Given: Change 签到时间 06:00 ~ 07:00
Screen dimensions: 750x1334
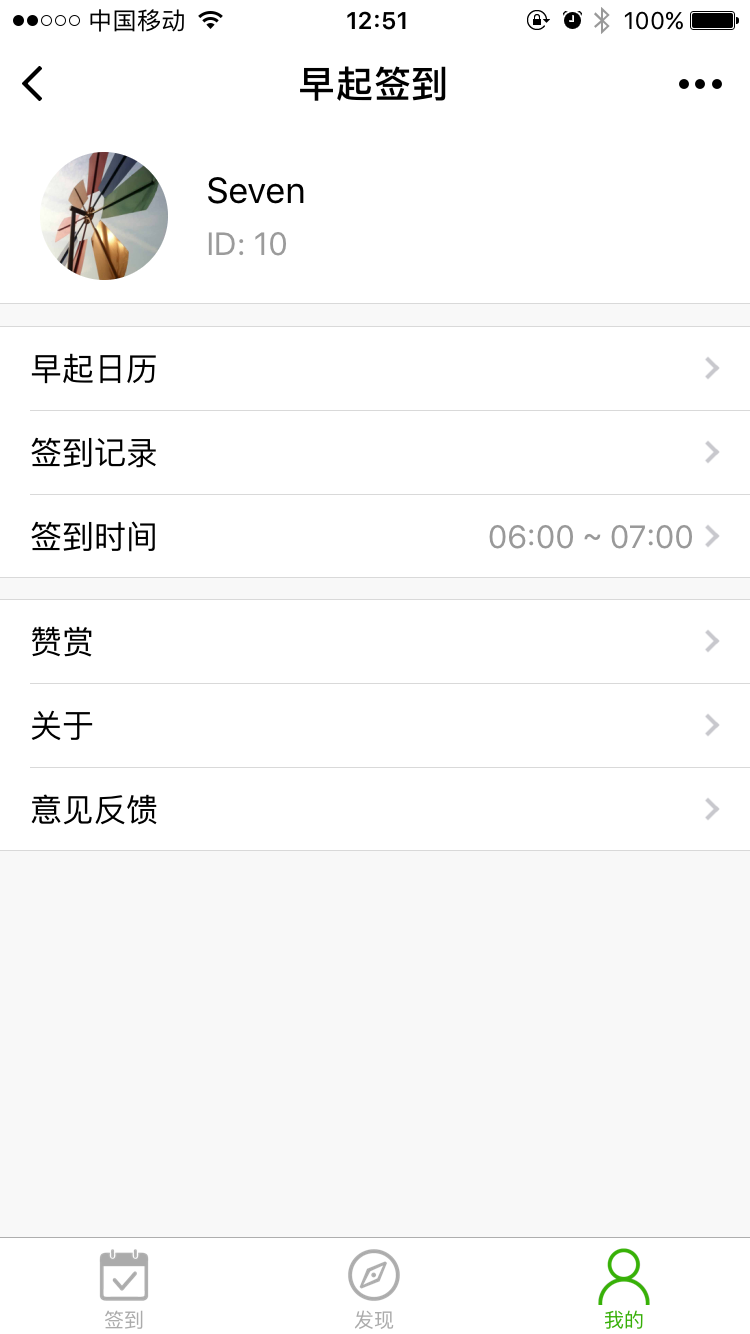Looking at the screenshot, I should (375, 537).
